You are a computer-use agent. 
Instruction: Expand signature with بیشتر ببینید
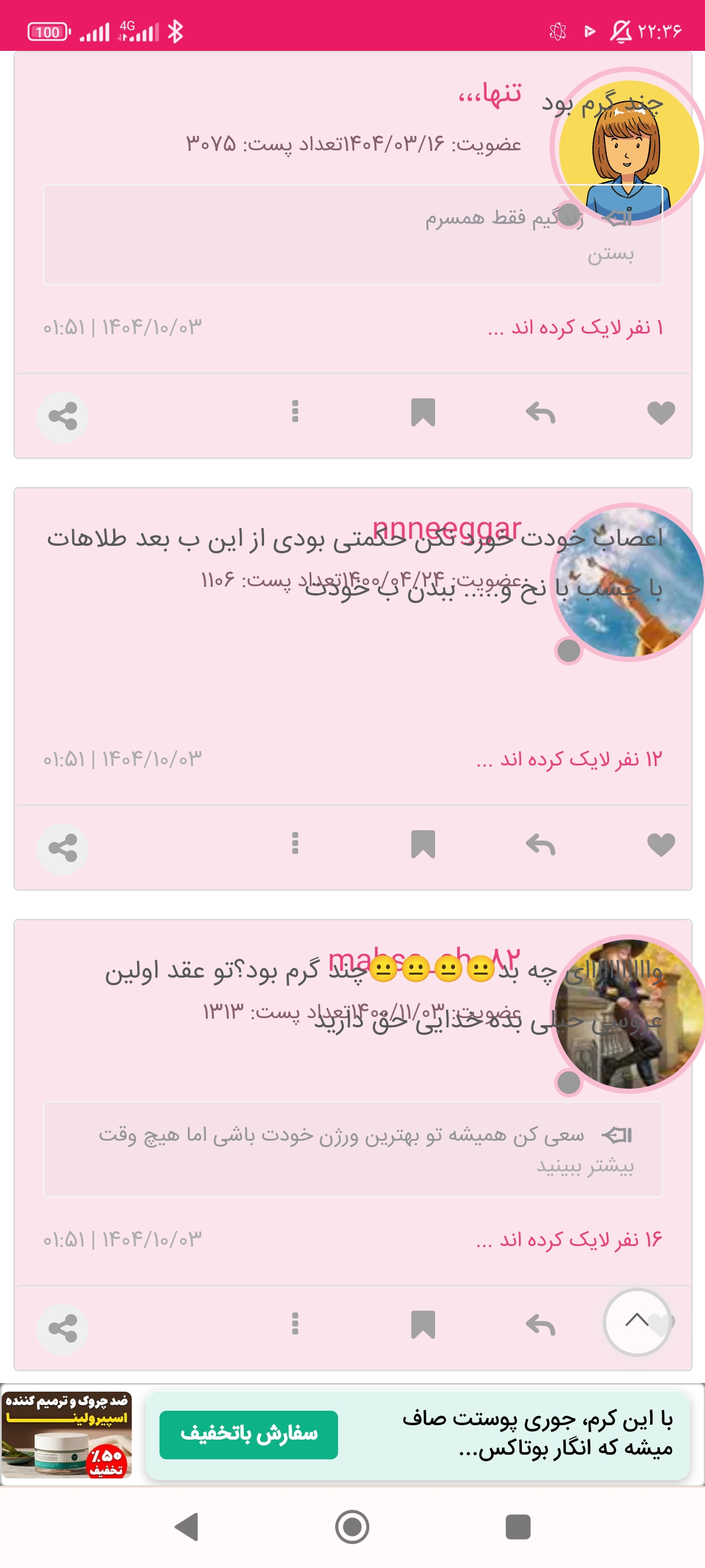[x=585, y=1166]
